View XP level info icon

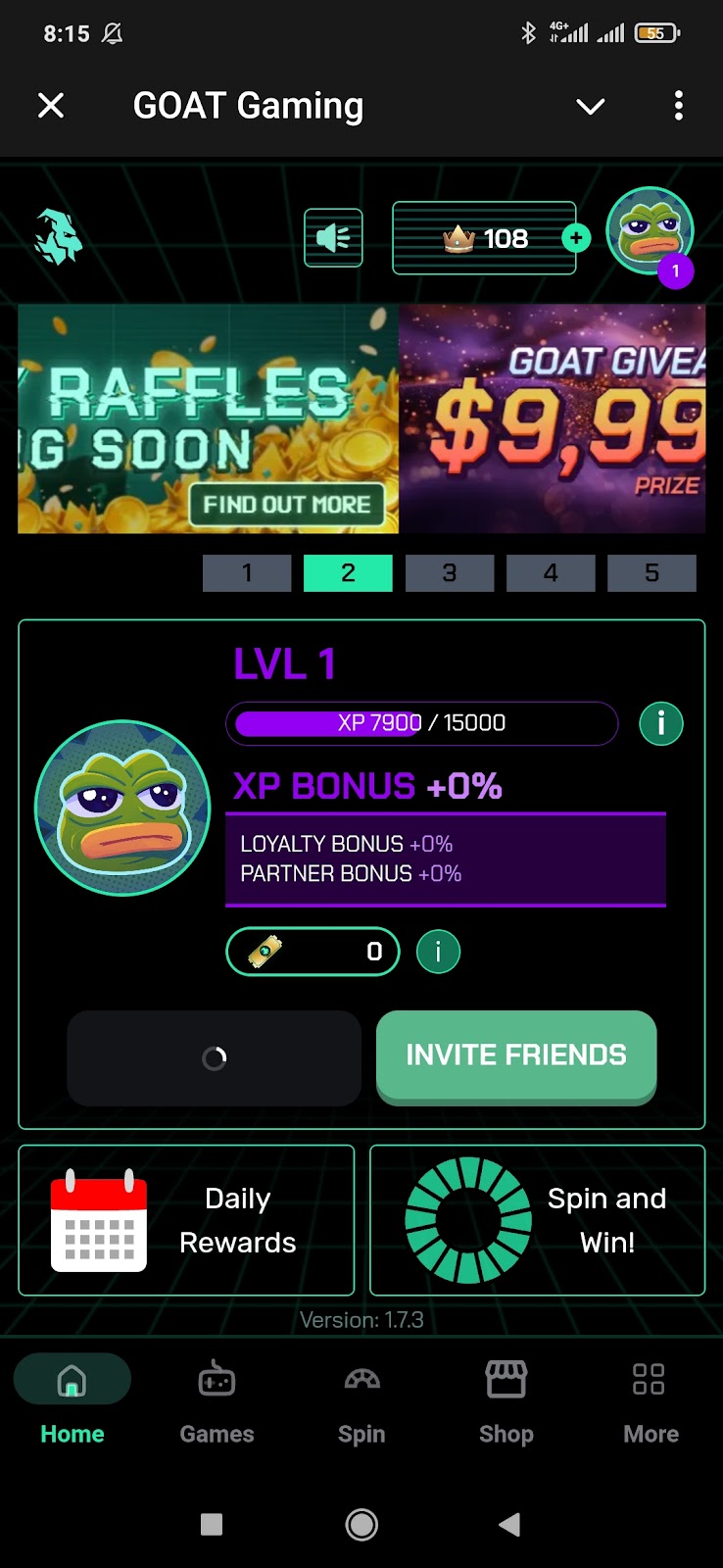pos(661,724)
